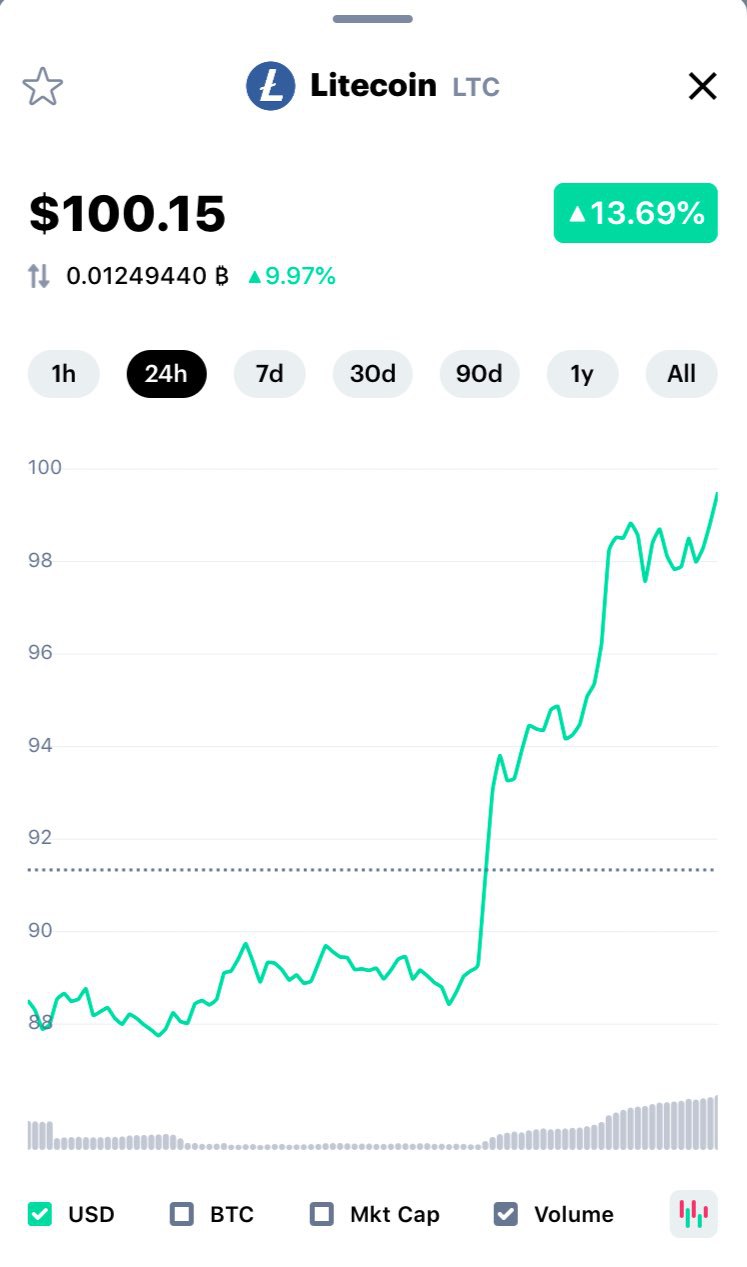Screen dimensions: 747x1267
Task: Show the All time chart
Action: 682,374
